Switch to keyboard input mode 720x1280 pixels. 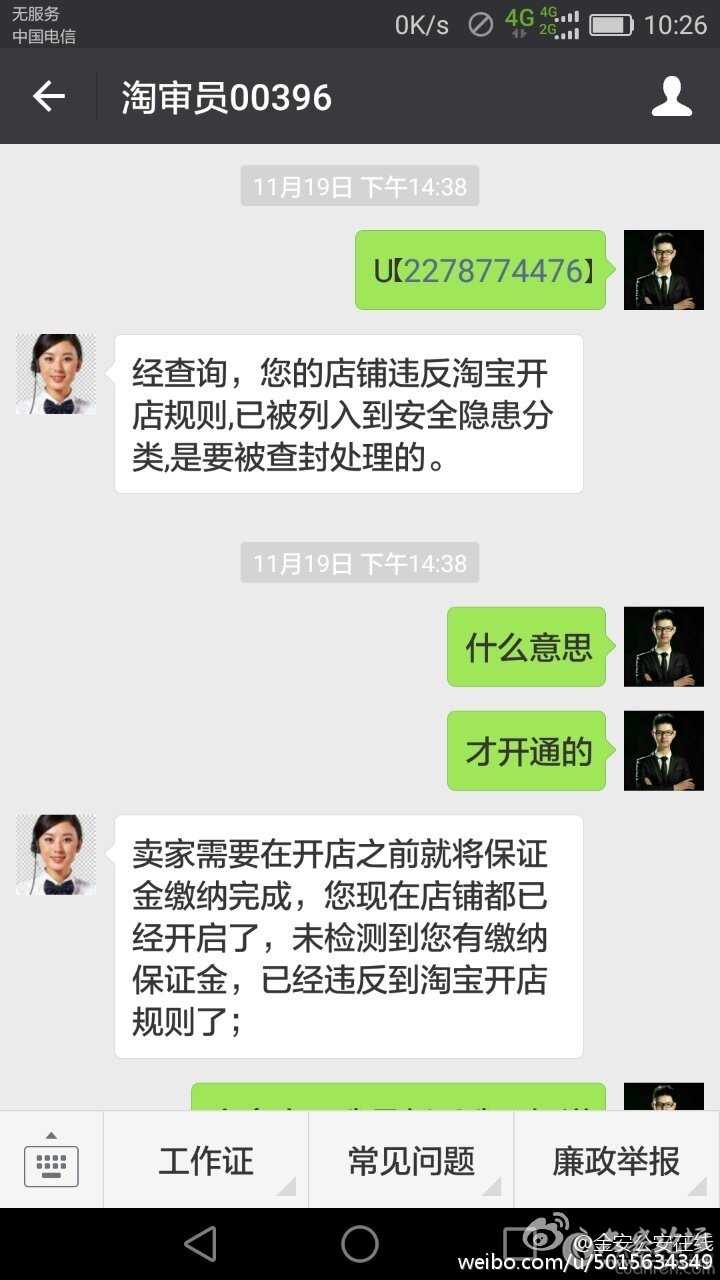(x=51, y=1161)
